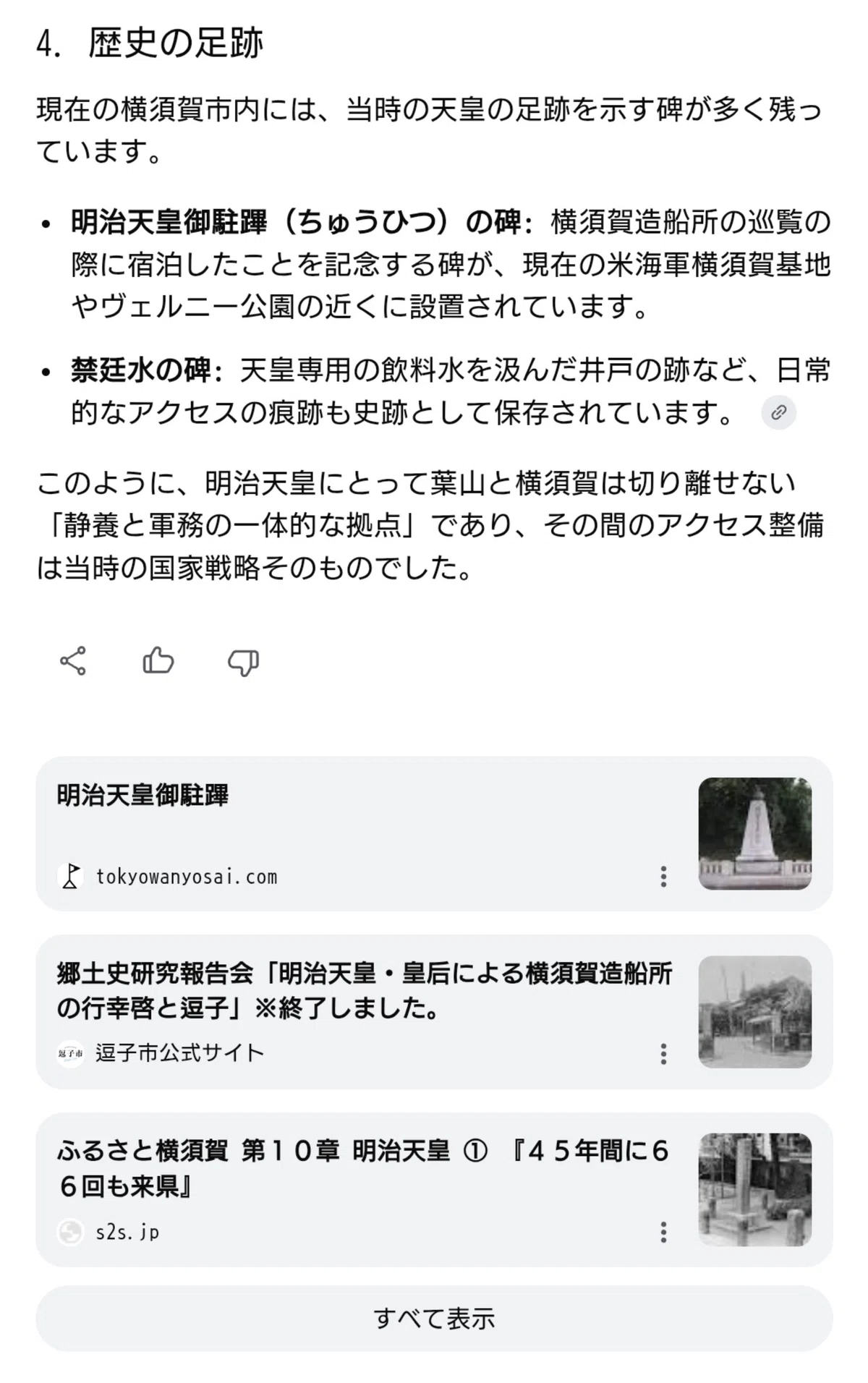Share this AI answer

(73, 661)
